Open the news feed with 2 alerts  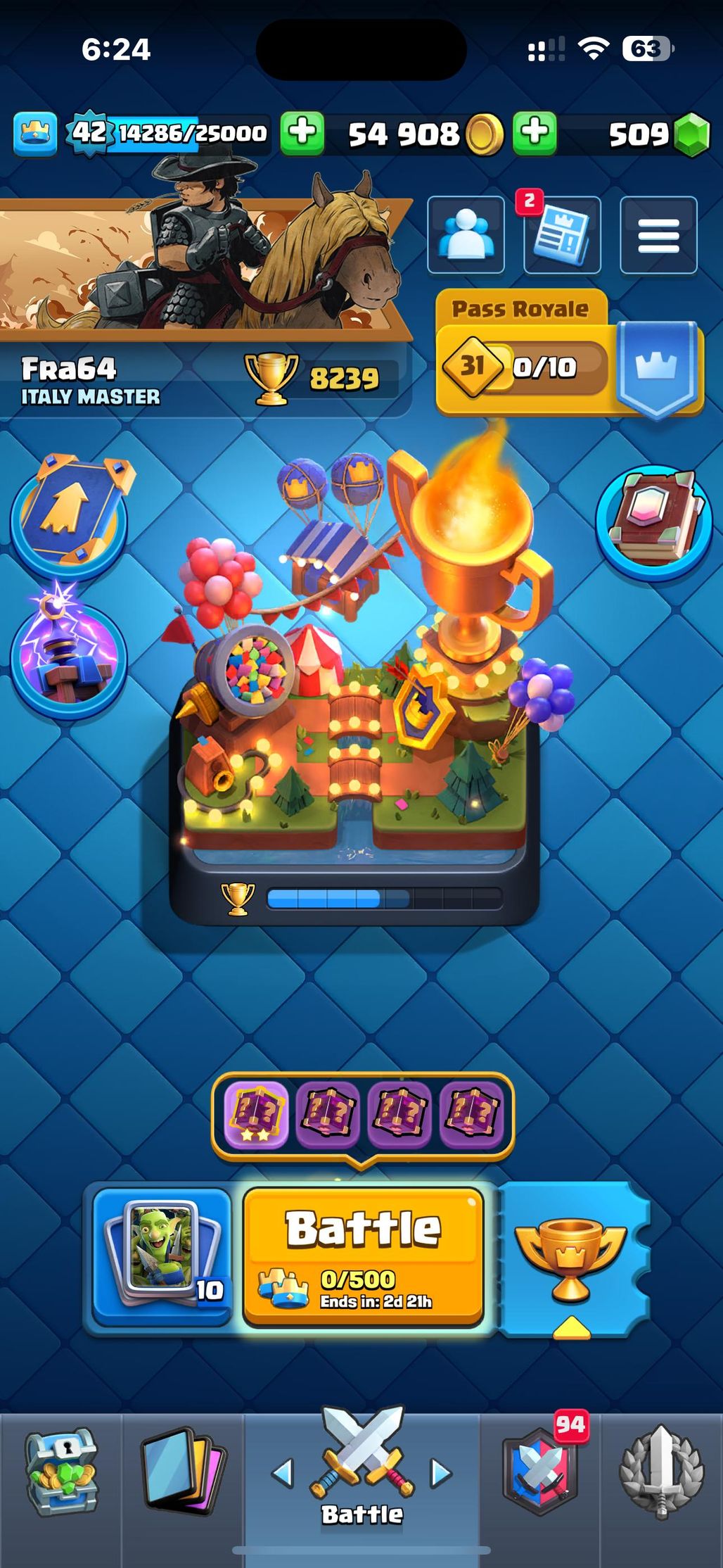tap(562, 235)
